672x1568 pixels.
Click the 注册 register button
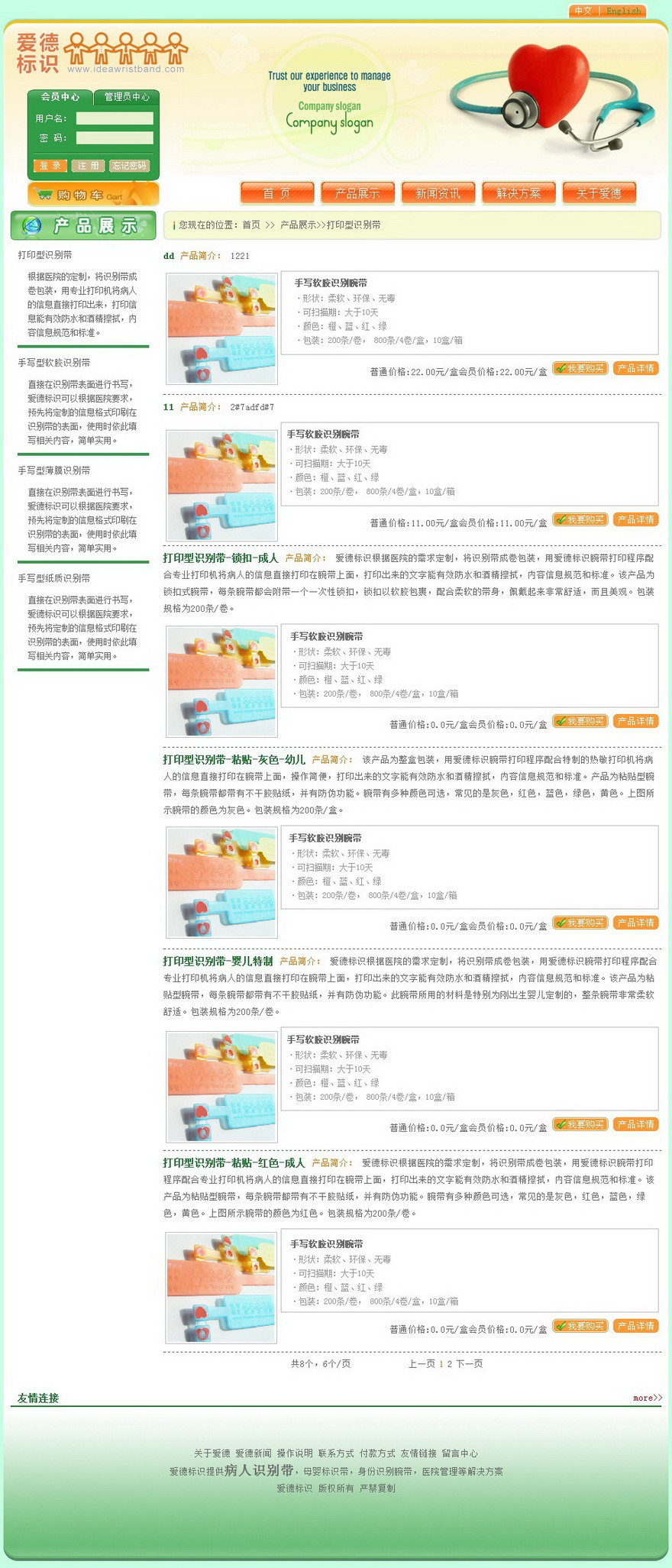(x=89, y=166)
